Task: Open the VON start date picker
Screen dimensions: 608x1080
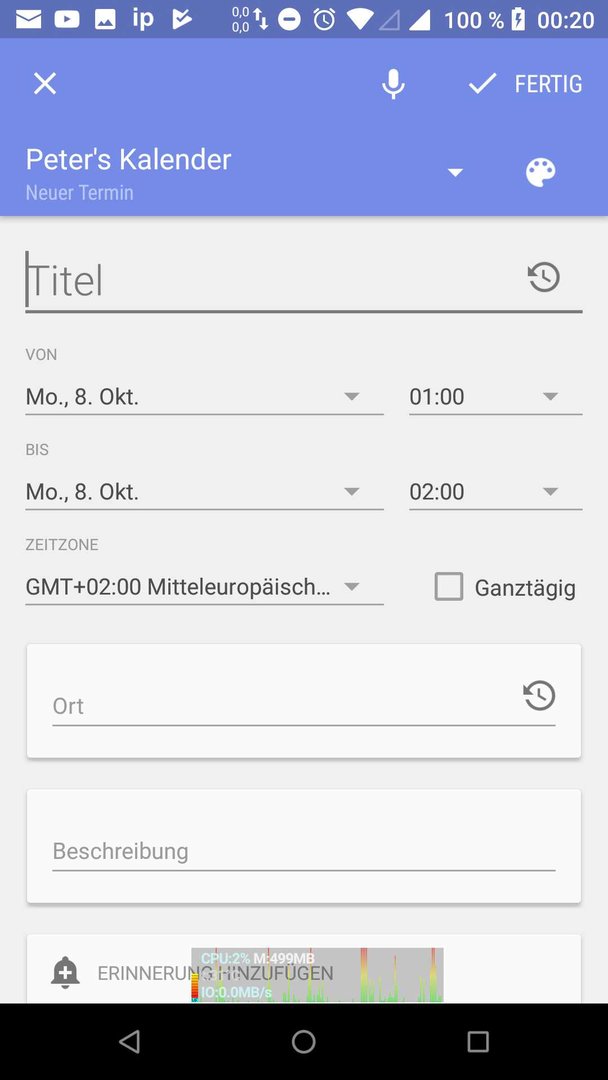Action: pos(204,397)
